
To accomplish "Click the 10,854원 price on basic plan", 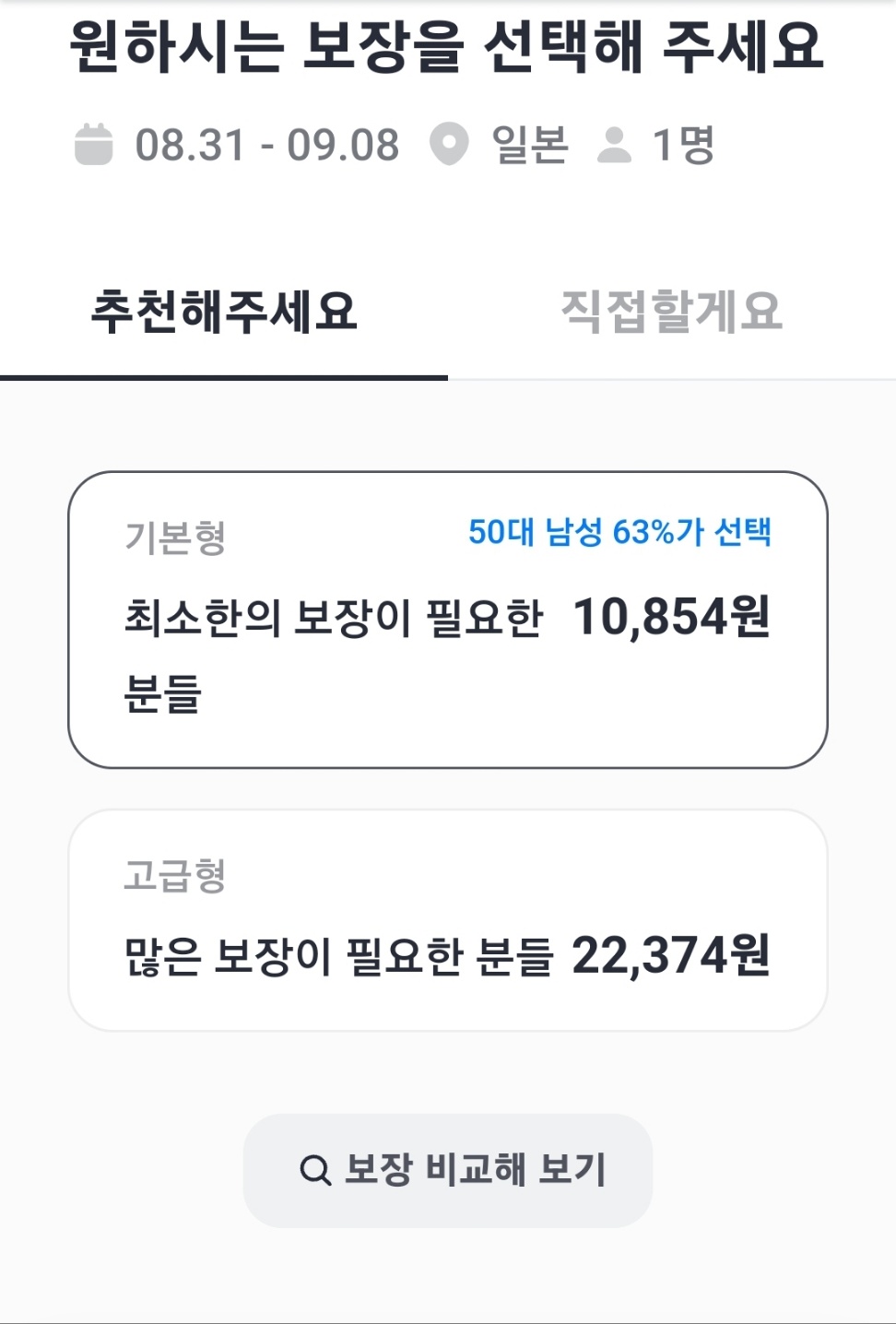I will click(x=674, y=620).
